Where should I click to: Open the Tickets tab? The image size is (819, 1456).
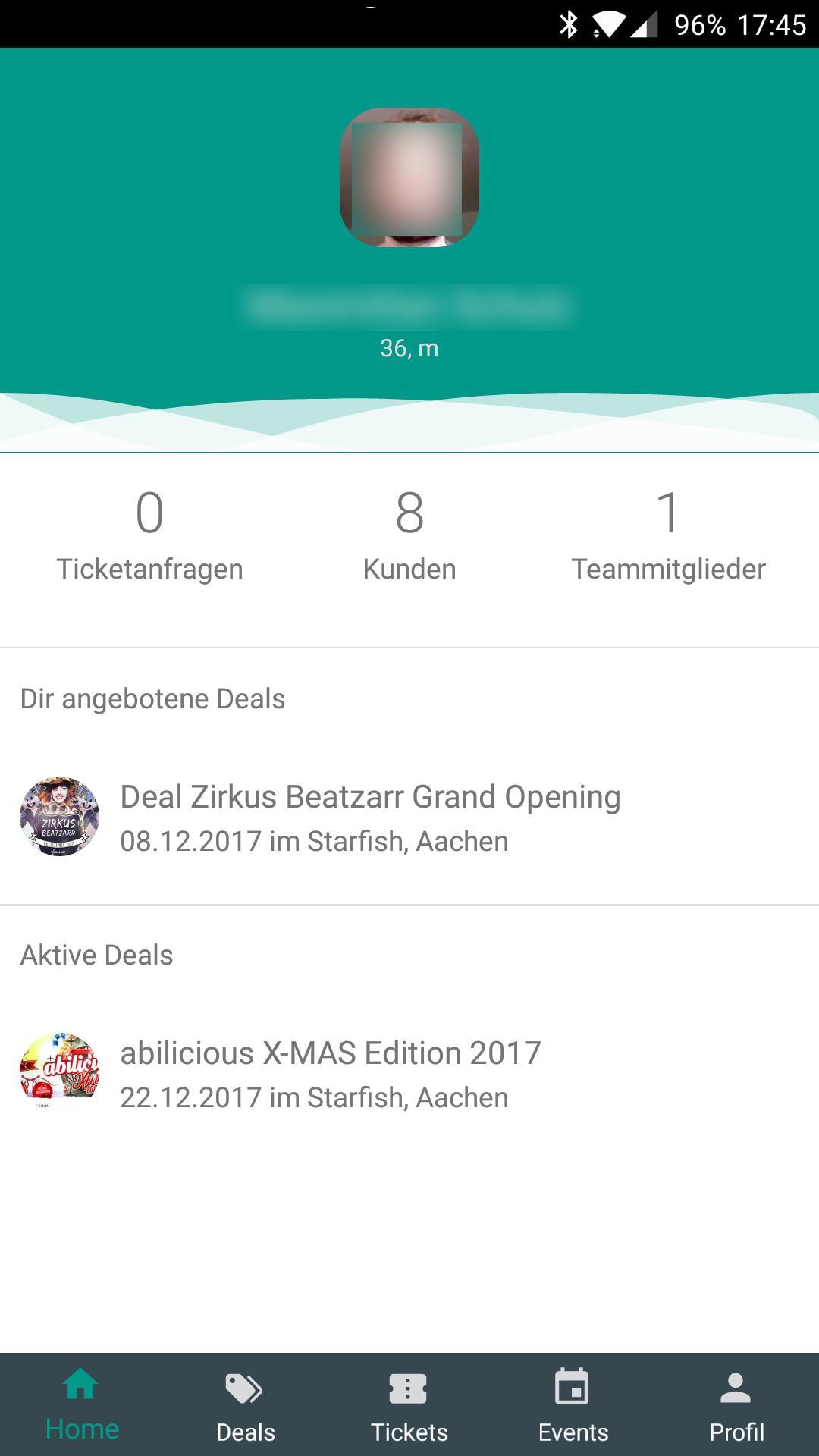[409, 1405]
